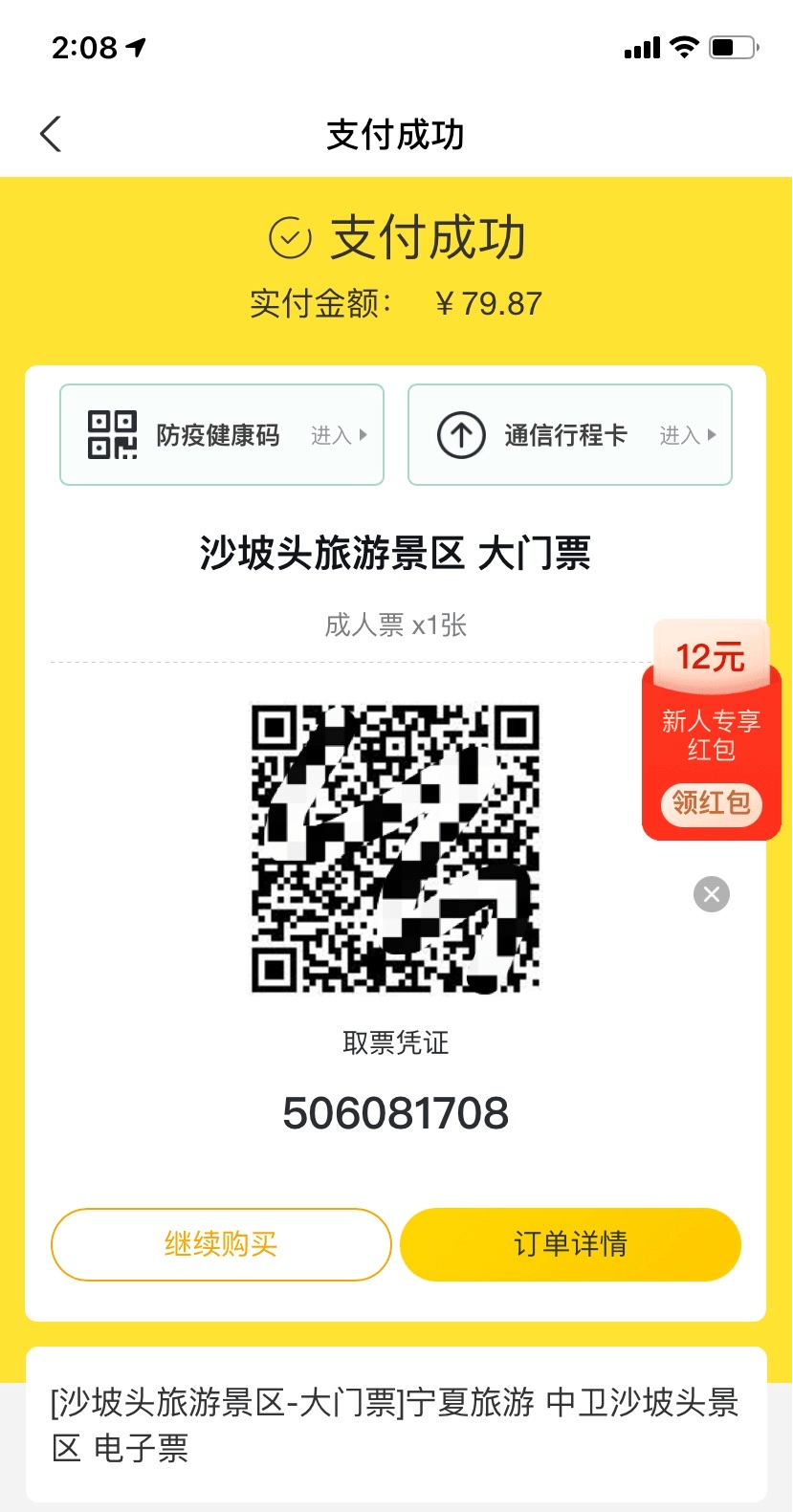This screenshot has height=1512, width=793.
Task: Dismiss the red packet floating banner
Action: click(711, 894)
